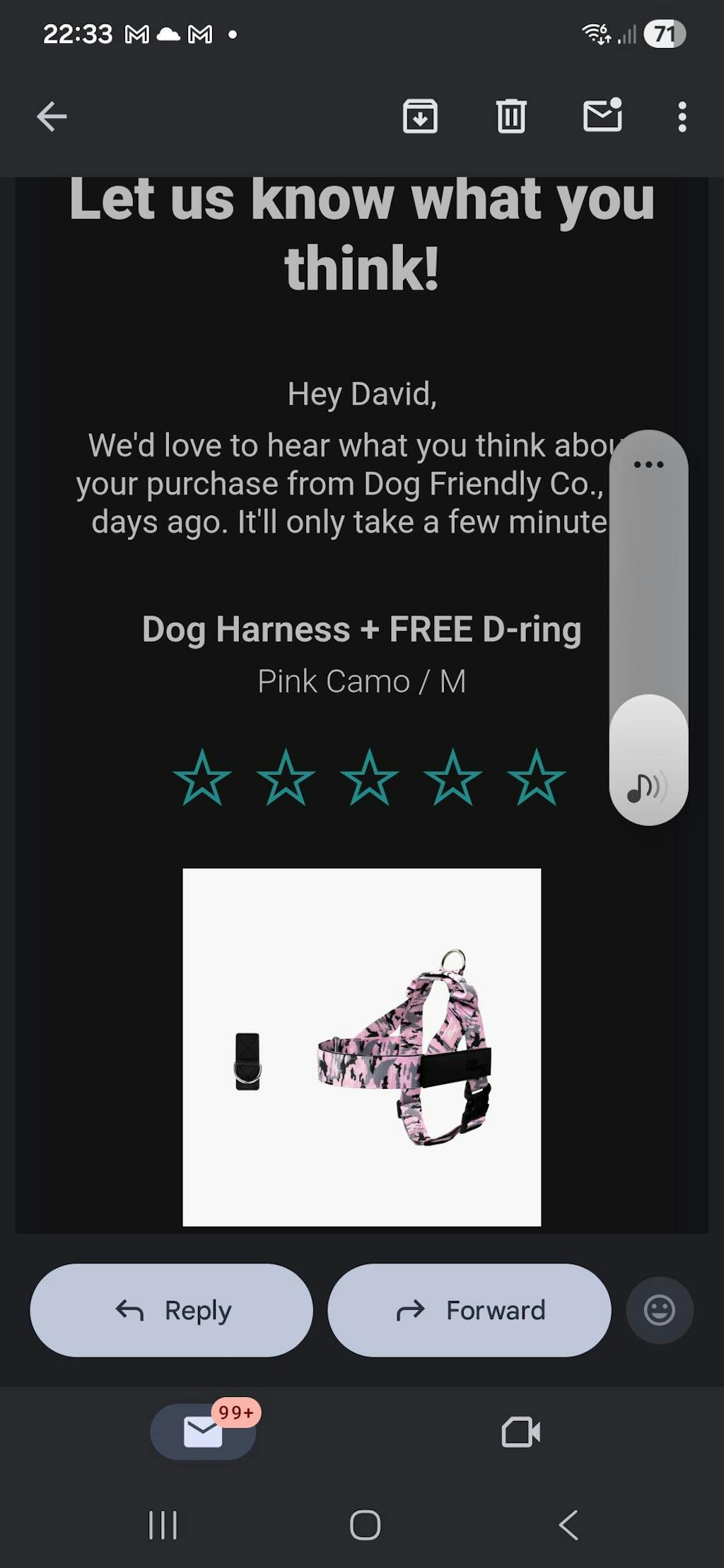Open recent apps

coord(163,1524)
